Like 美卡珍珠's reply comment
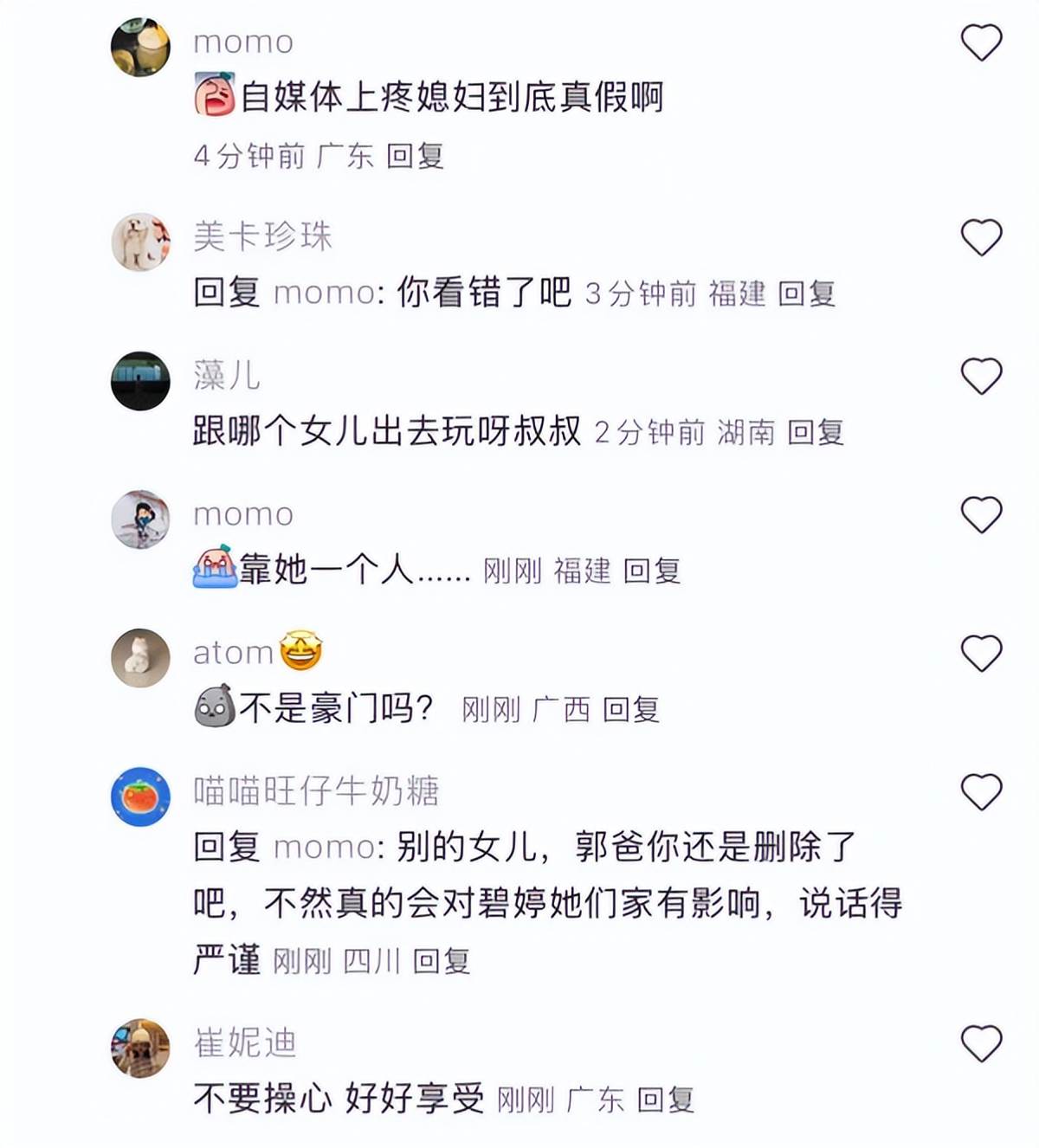 [x=981, y=237]
